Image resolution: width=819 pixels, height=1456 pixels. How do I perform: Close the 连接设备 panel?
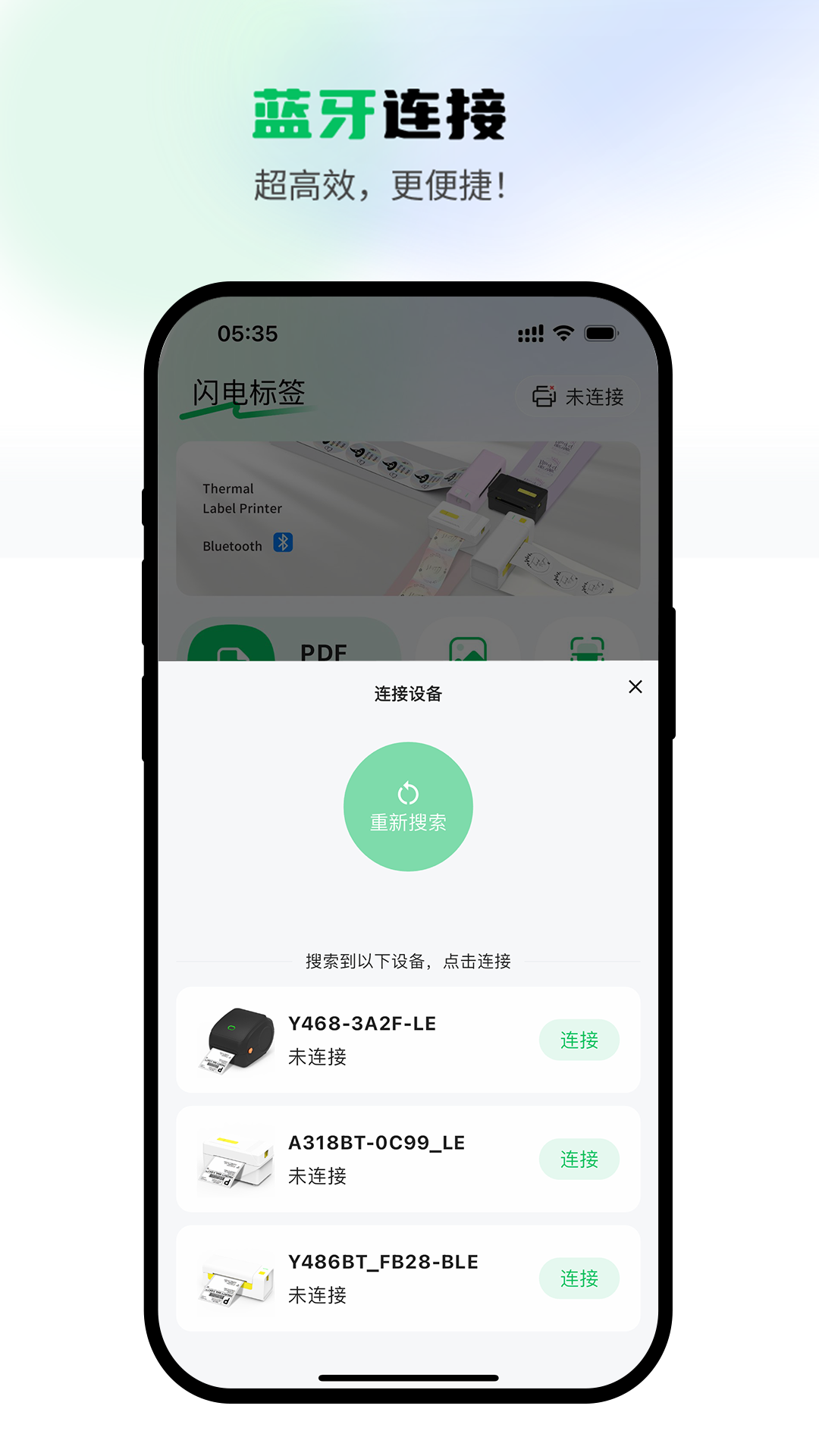point(635,687)
